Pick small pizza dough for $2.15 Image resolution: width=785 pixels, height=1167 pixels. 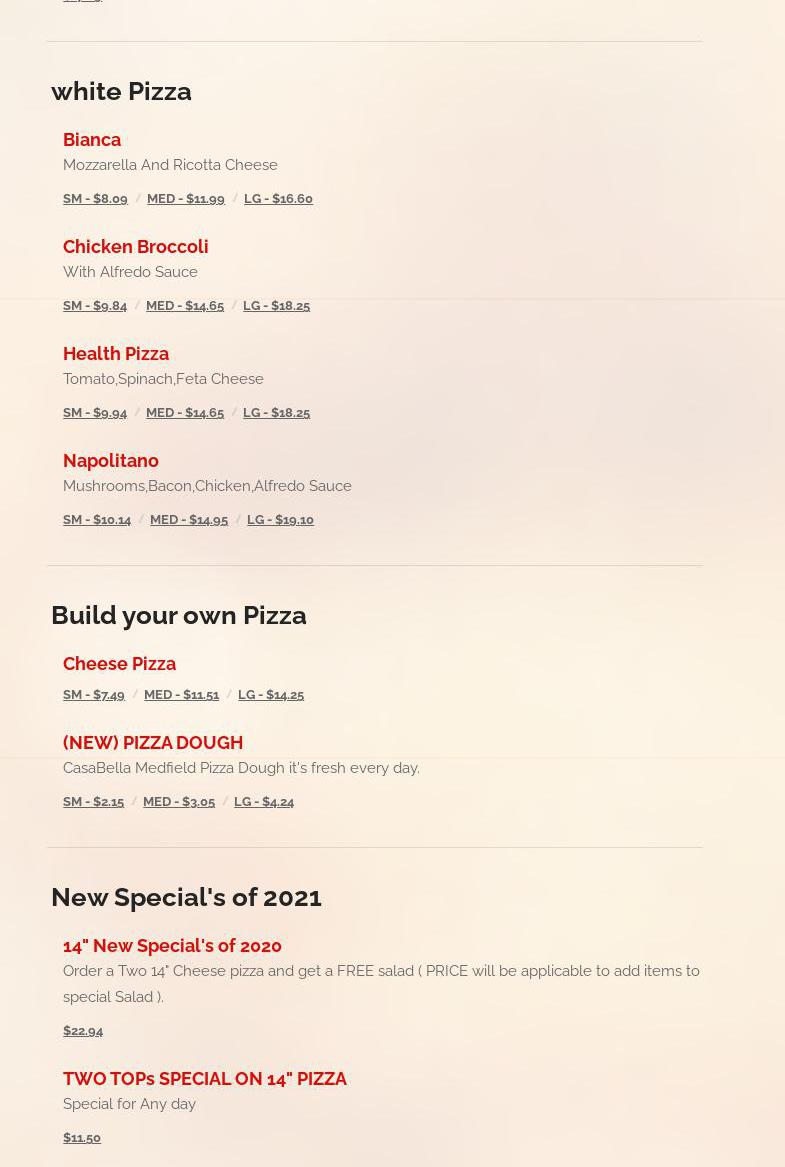point(93,802)
